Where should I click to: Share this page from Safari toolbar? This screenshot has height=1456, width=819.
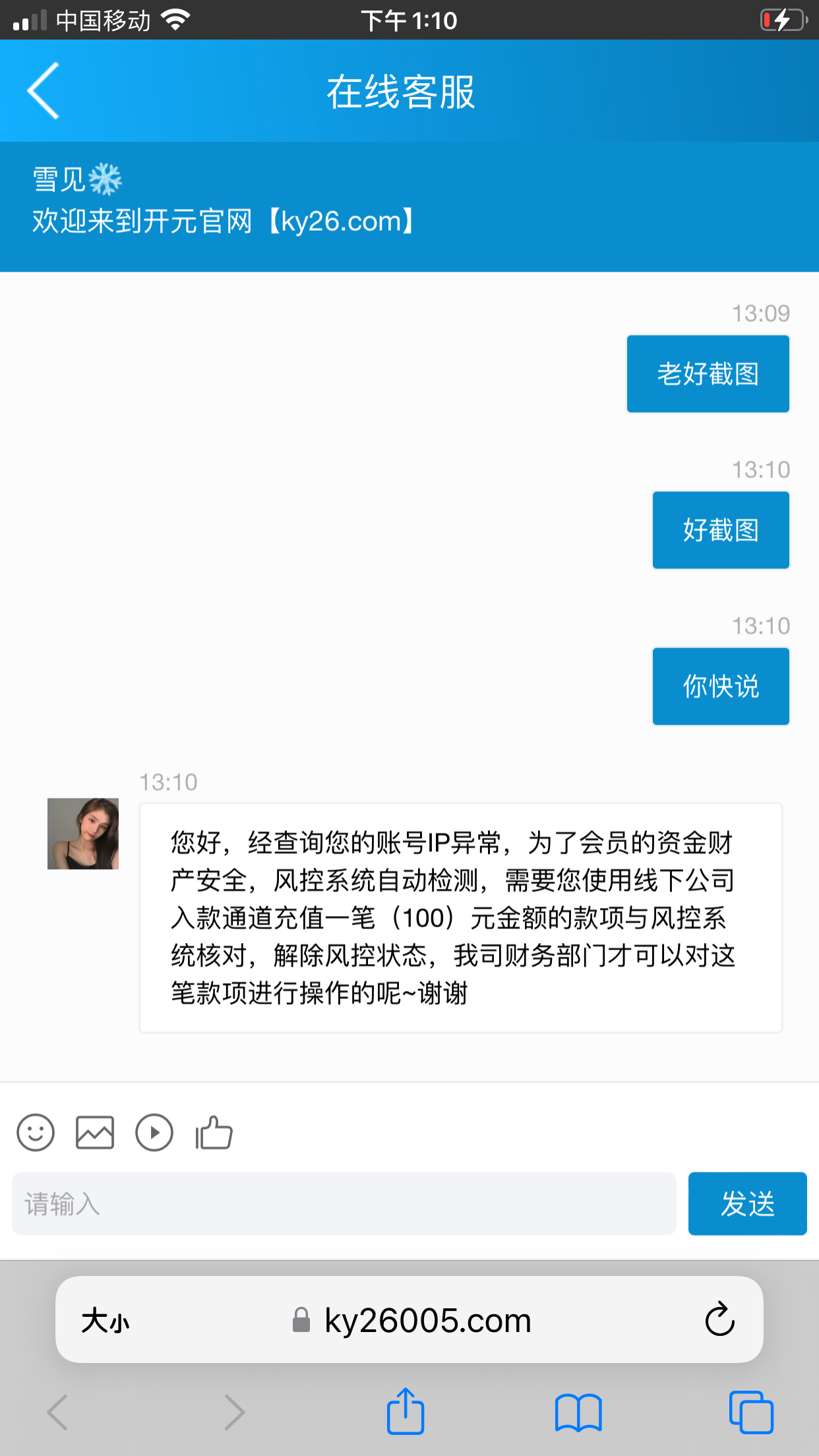405,1412
